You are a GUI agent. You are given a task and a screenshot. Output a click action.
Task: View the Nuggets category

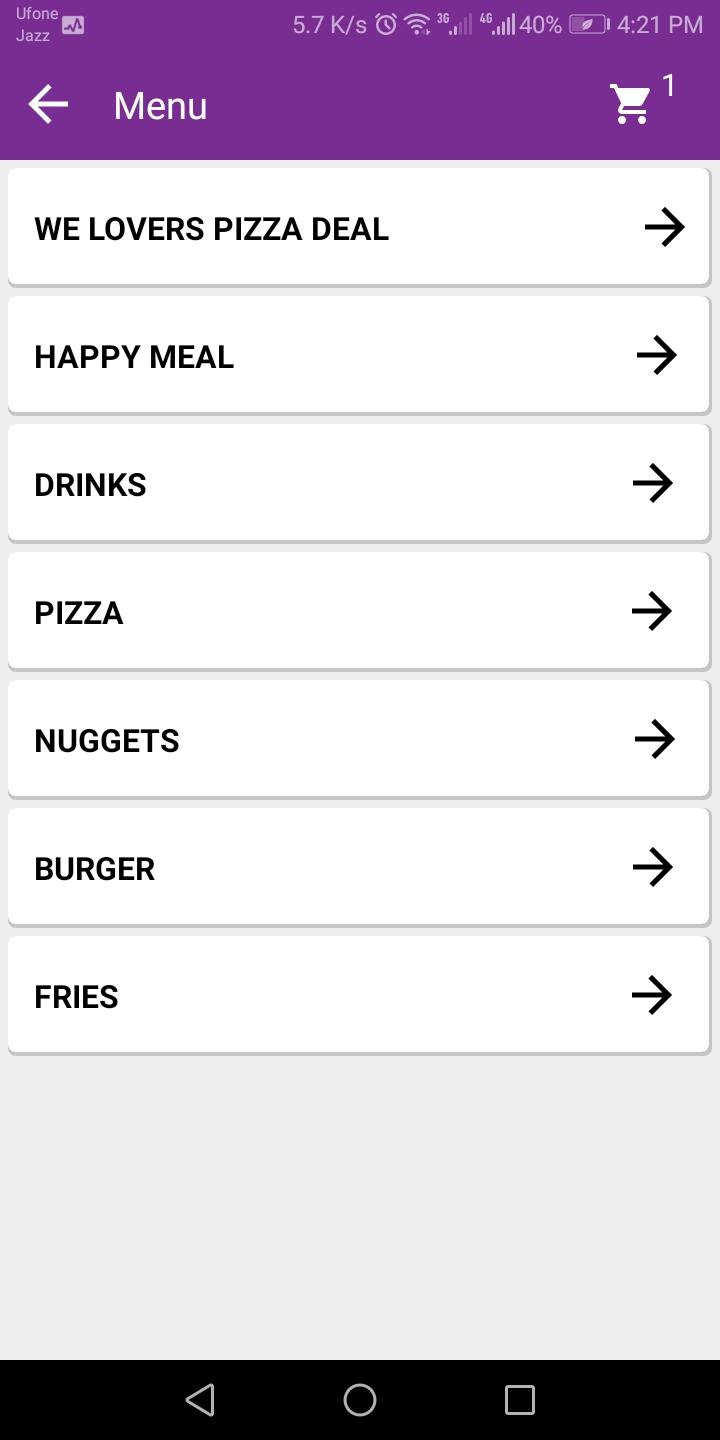click(359, 739)
